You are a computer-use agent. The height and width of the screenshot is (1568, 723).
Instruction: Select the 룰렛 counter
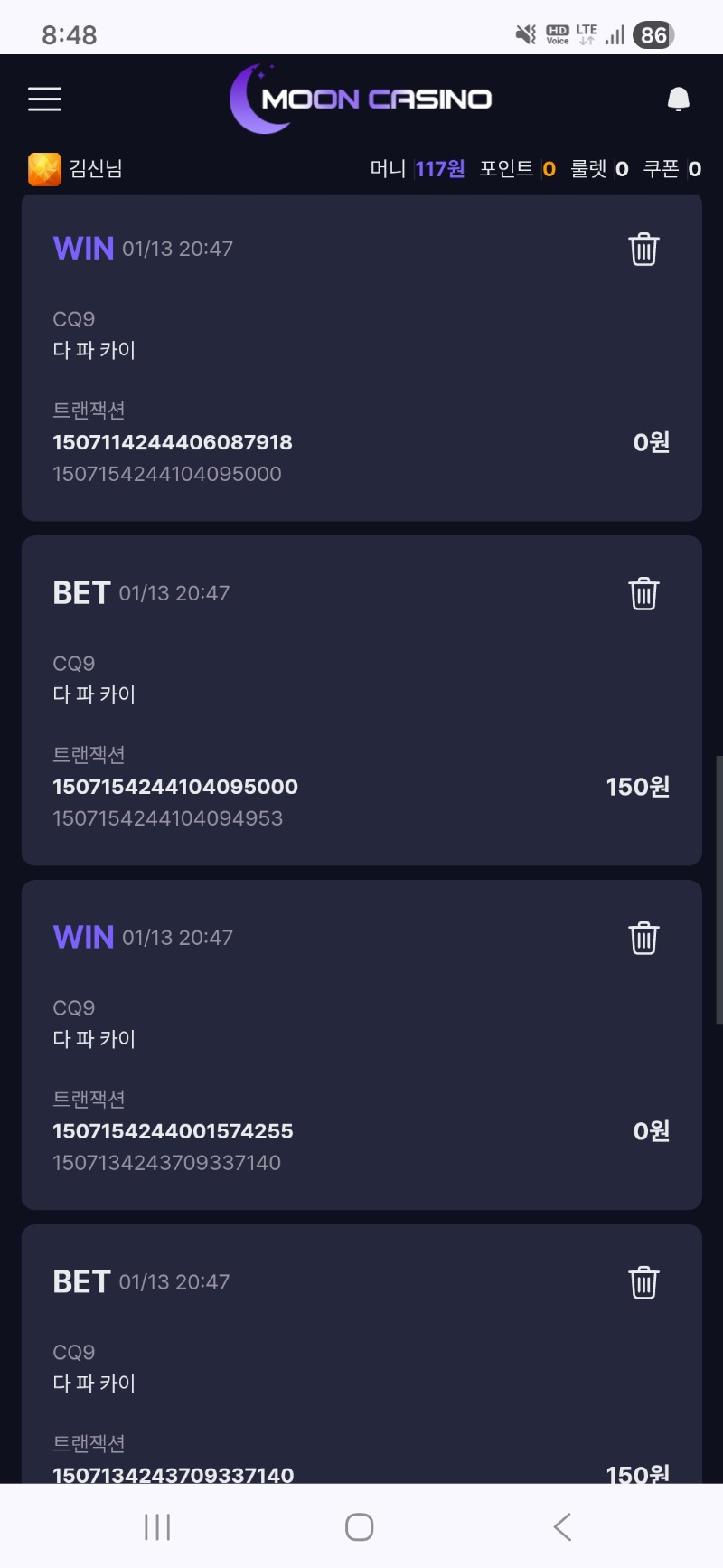click(x=599, y=168)
